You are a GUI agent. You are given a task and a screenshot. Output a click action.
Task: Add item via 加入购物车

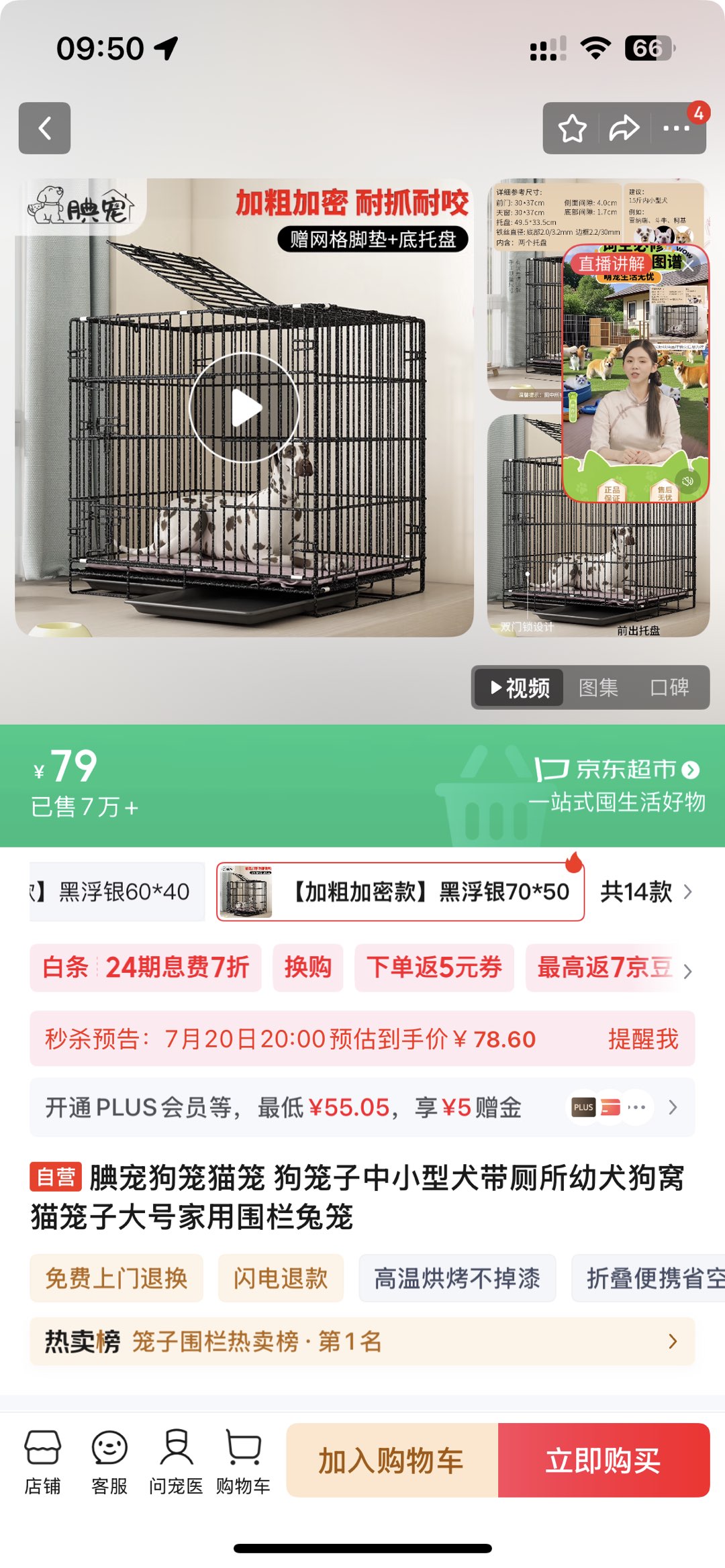pos(392,1460)
